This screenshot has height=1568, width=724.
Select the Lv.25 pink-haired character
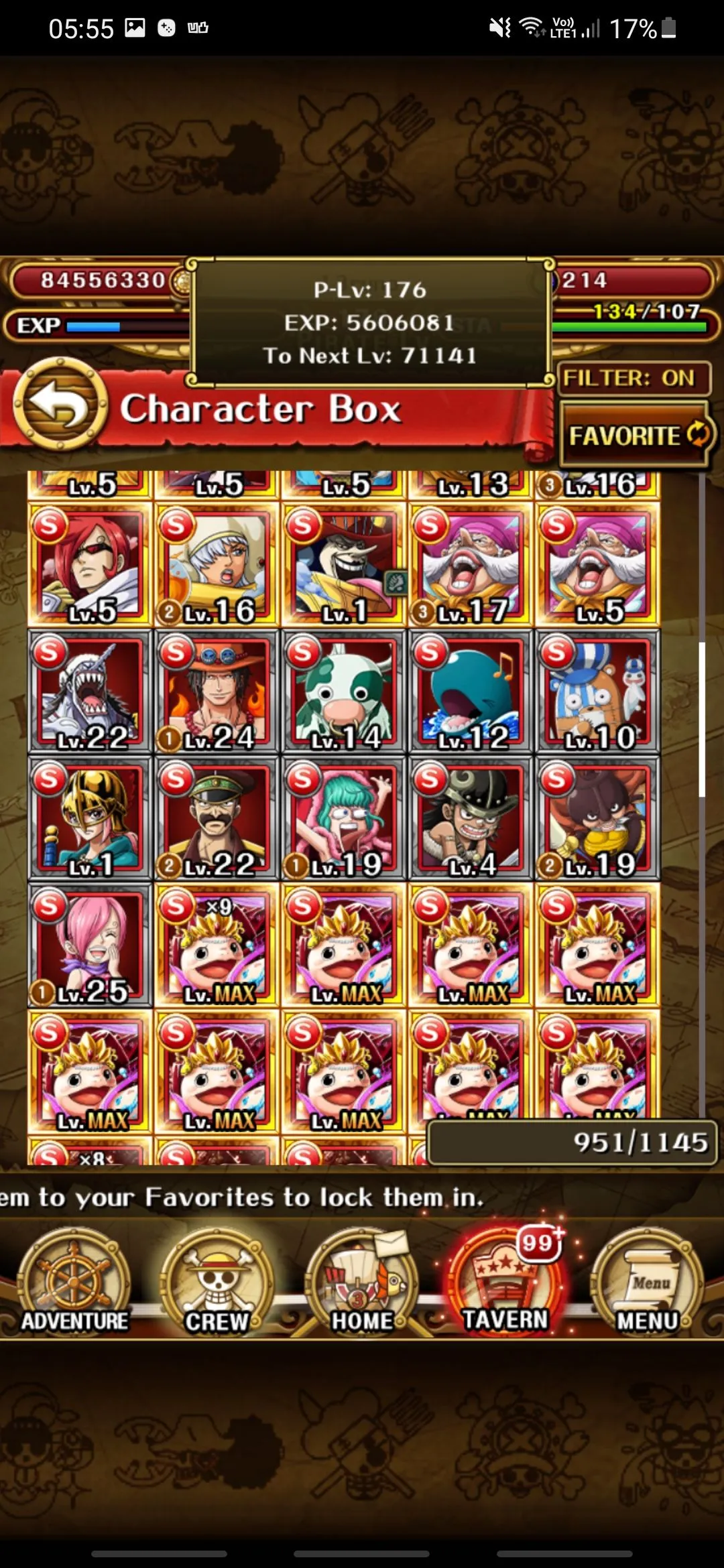coord(90,946)
